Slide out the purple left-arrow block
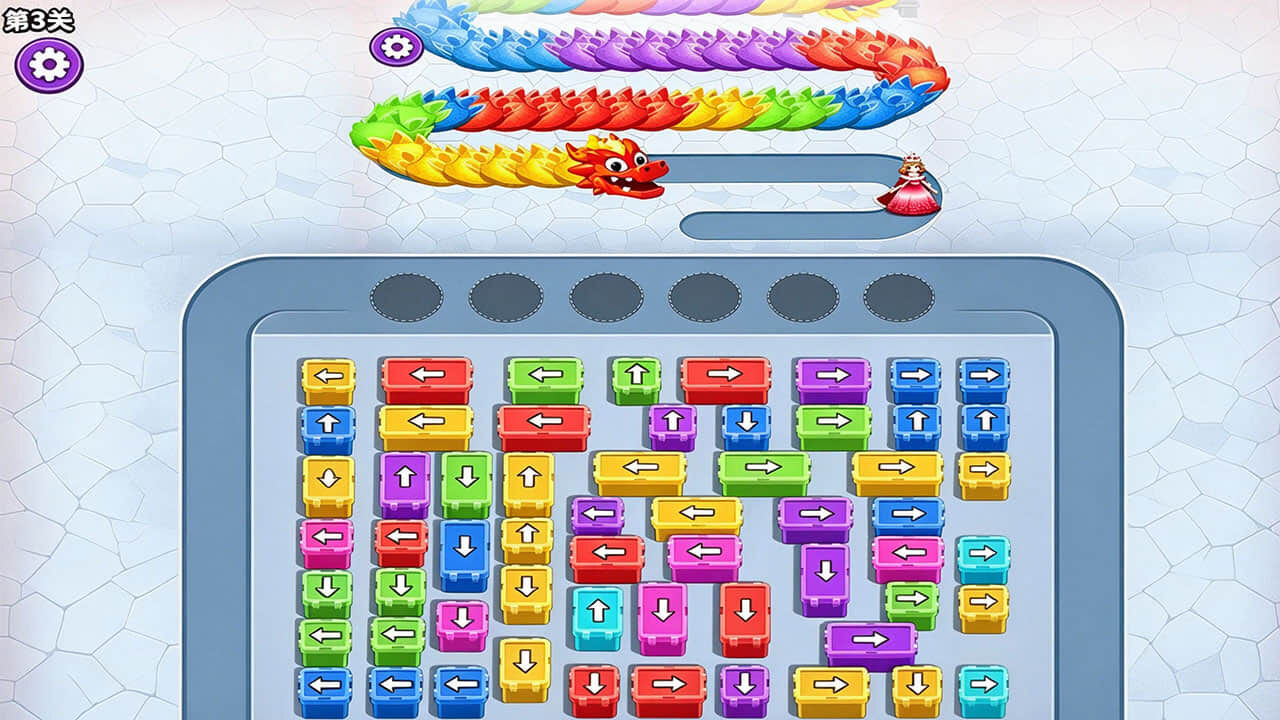This screenshot has width=1280, height=720. 597,515
